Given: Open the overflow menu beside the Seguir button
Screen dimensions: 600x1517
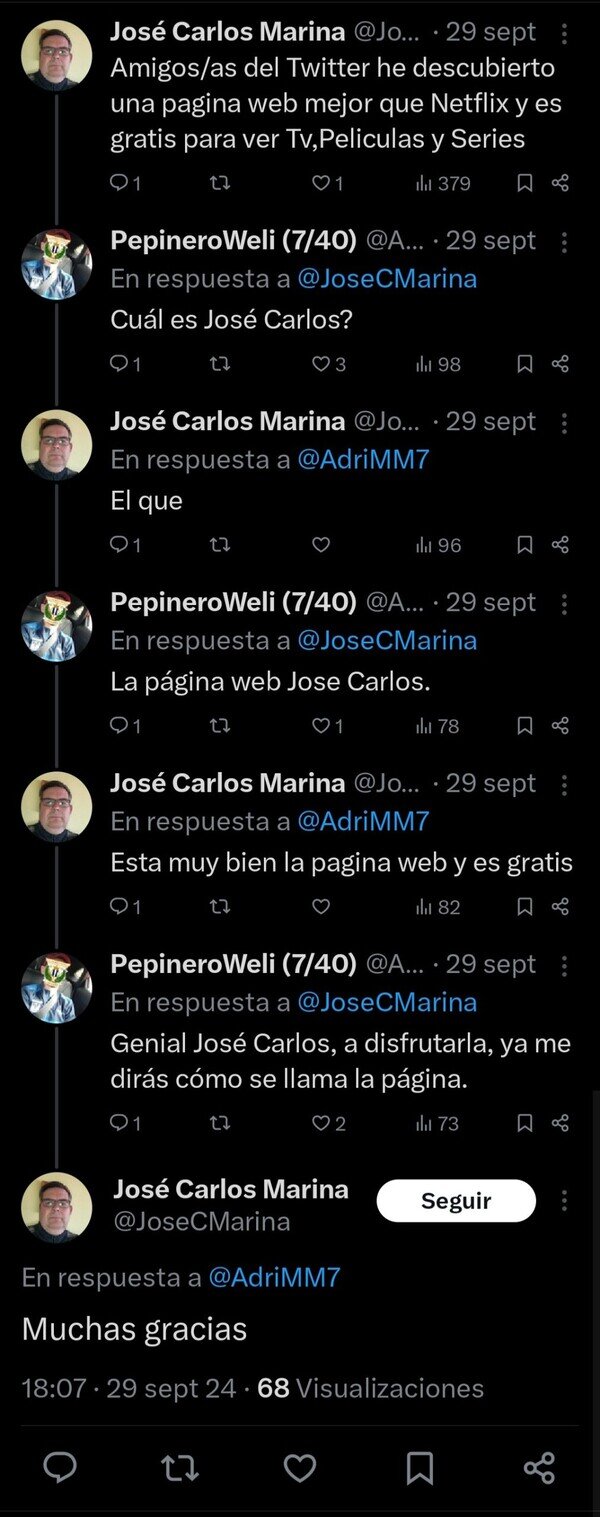Looking at the screenshot, I should (564, 1201).
